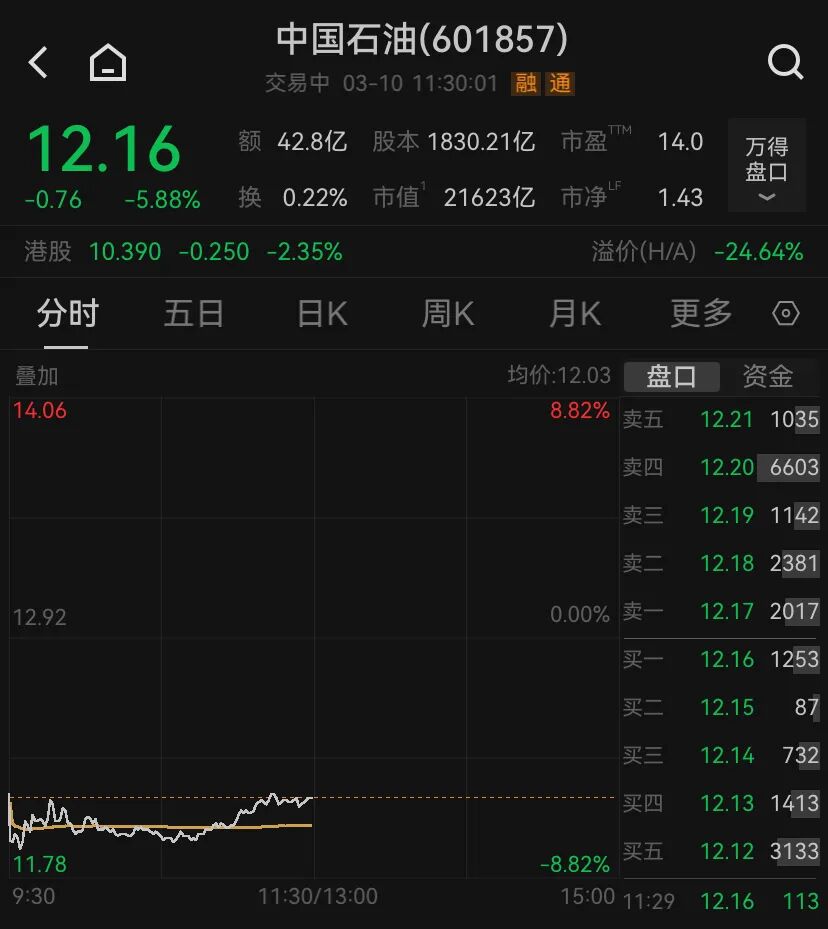Tap the 通 stock connect badge
The image size is (828, 929).
point(559,84)
